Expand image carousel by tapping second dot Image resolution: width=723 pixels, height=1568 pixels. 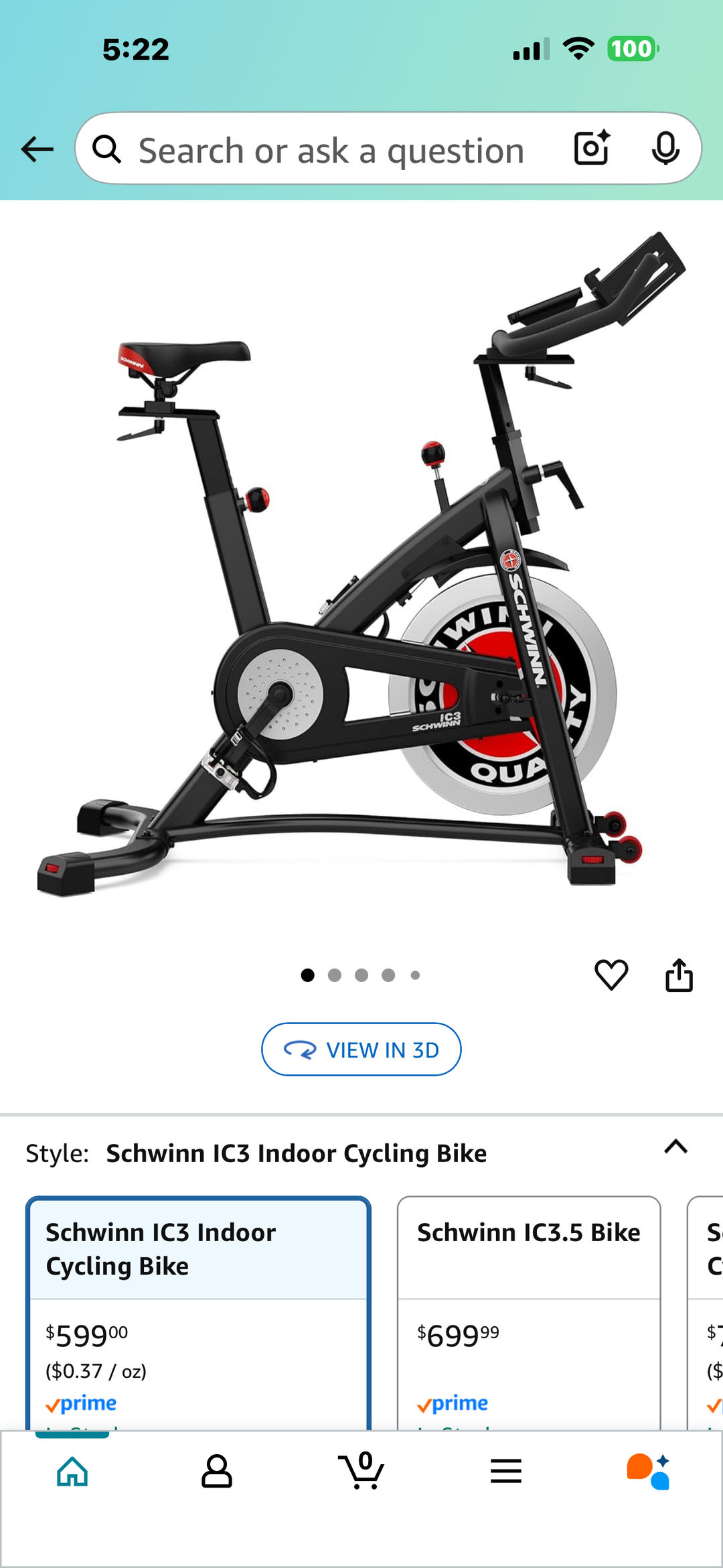tap(335, 976)
